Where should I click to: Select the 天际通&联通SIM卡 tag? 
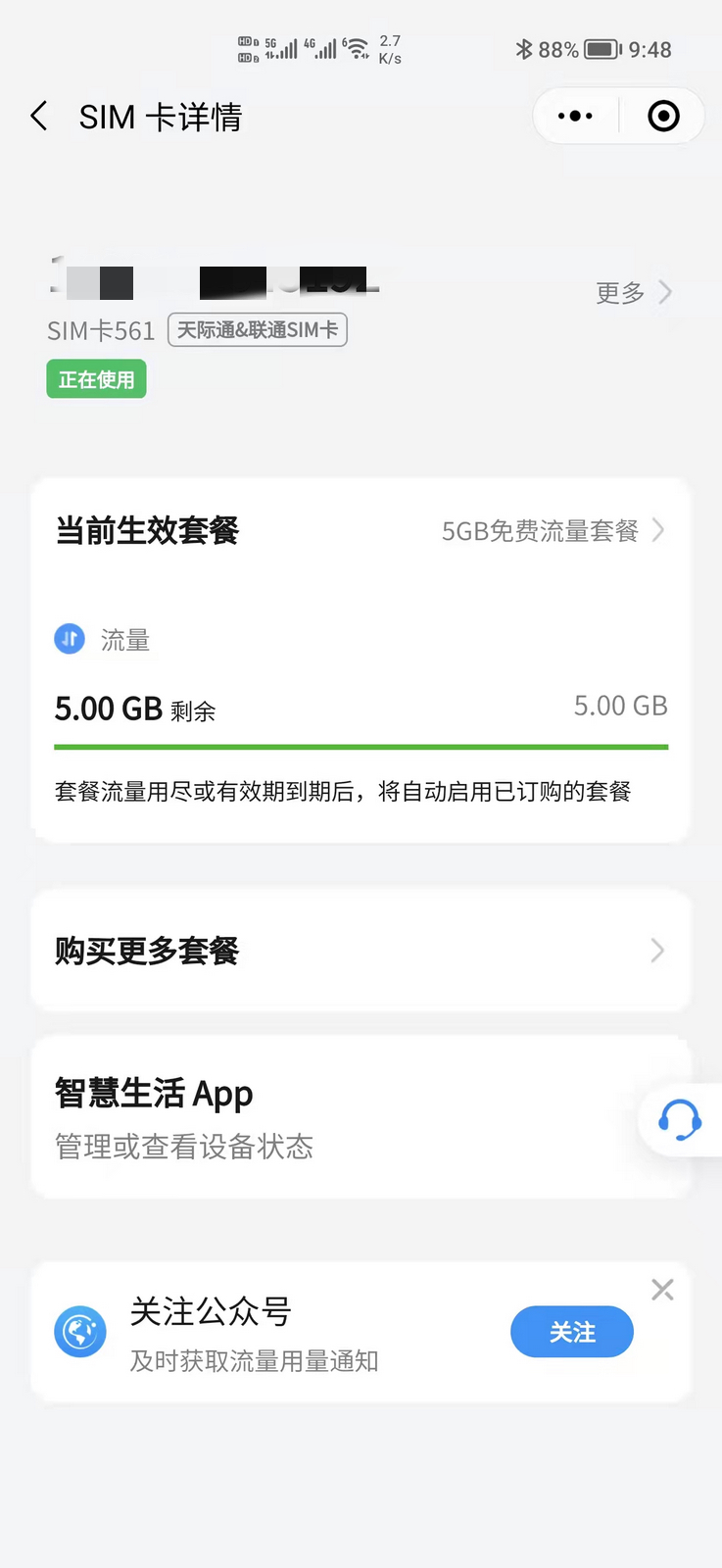coord(257,329)
